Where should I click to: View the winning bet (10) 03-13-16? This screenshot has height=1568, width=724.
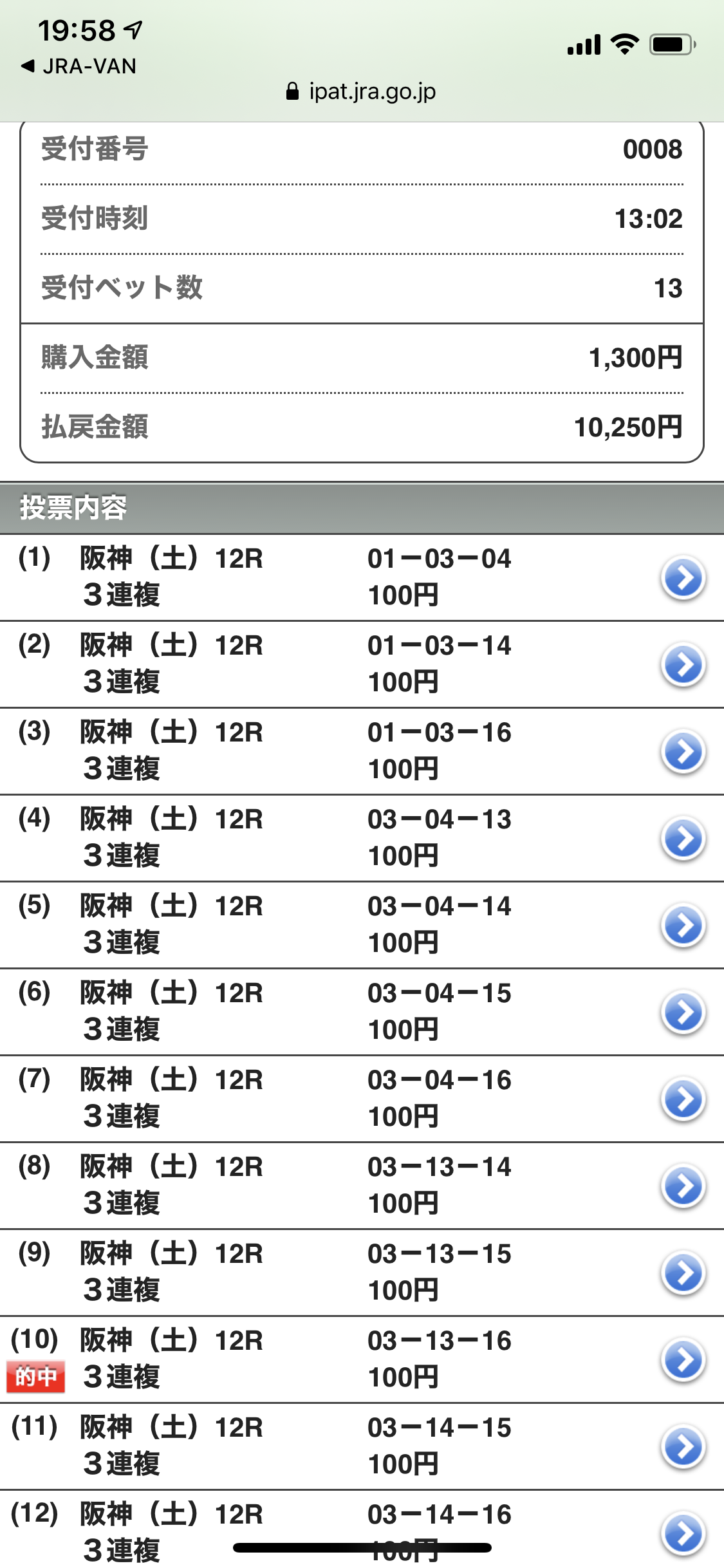coord(683,1359)
